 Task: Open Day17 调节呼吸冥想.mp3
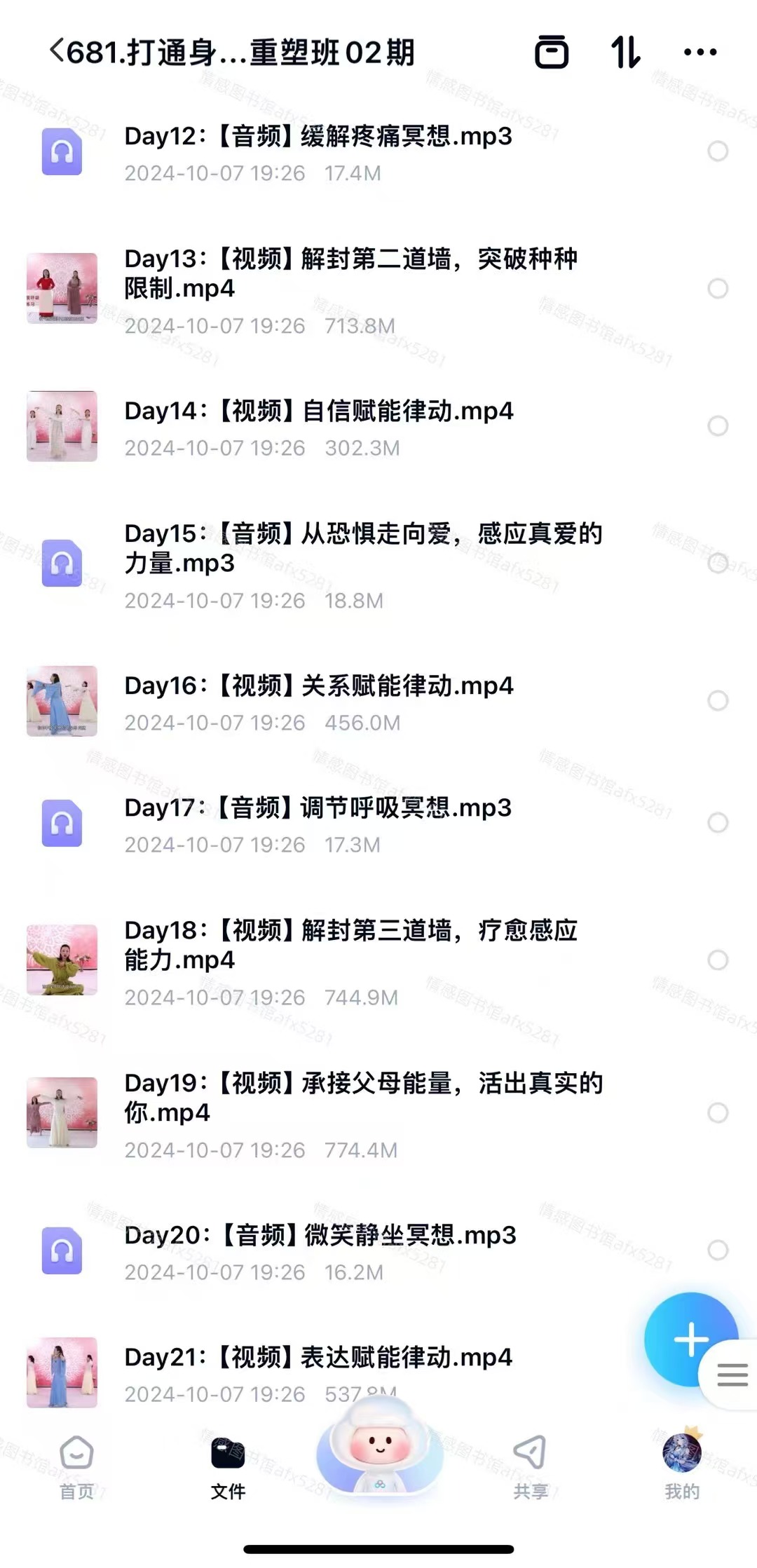(x=318, y=808)
